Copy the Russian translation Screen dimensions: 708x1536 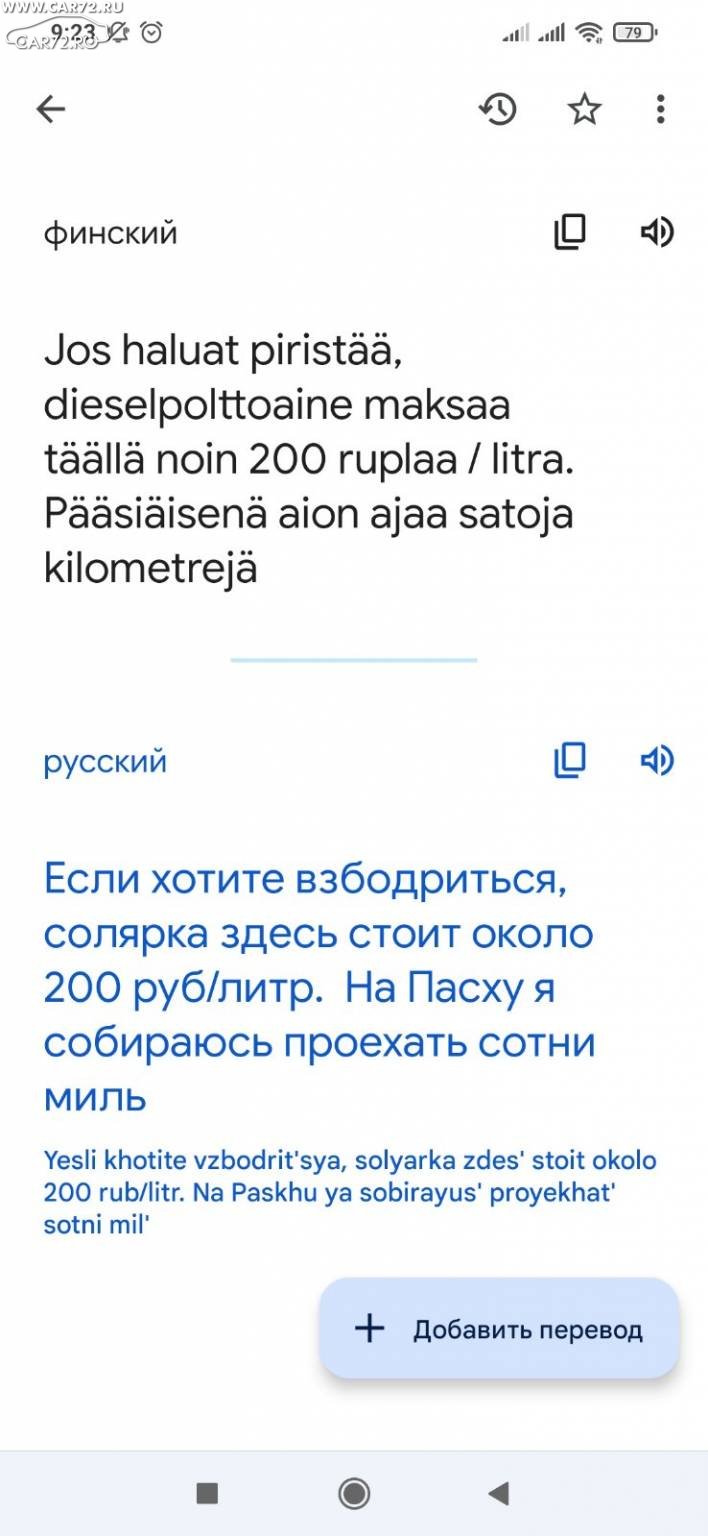point(570,761)
